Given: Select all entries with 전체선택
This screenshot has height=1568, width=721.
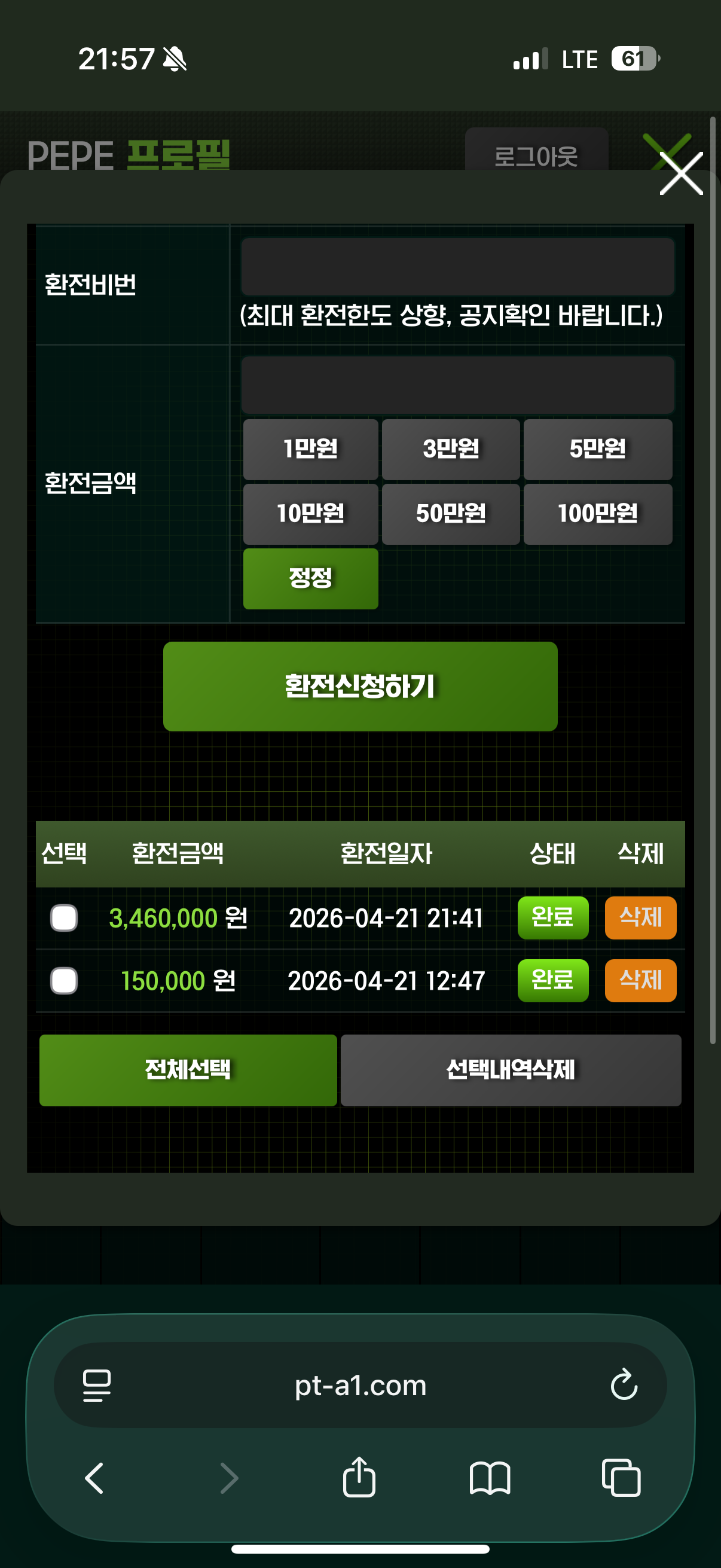Looking at the screenshot, I should pyautogui.click(x=188, y=1069).
